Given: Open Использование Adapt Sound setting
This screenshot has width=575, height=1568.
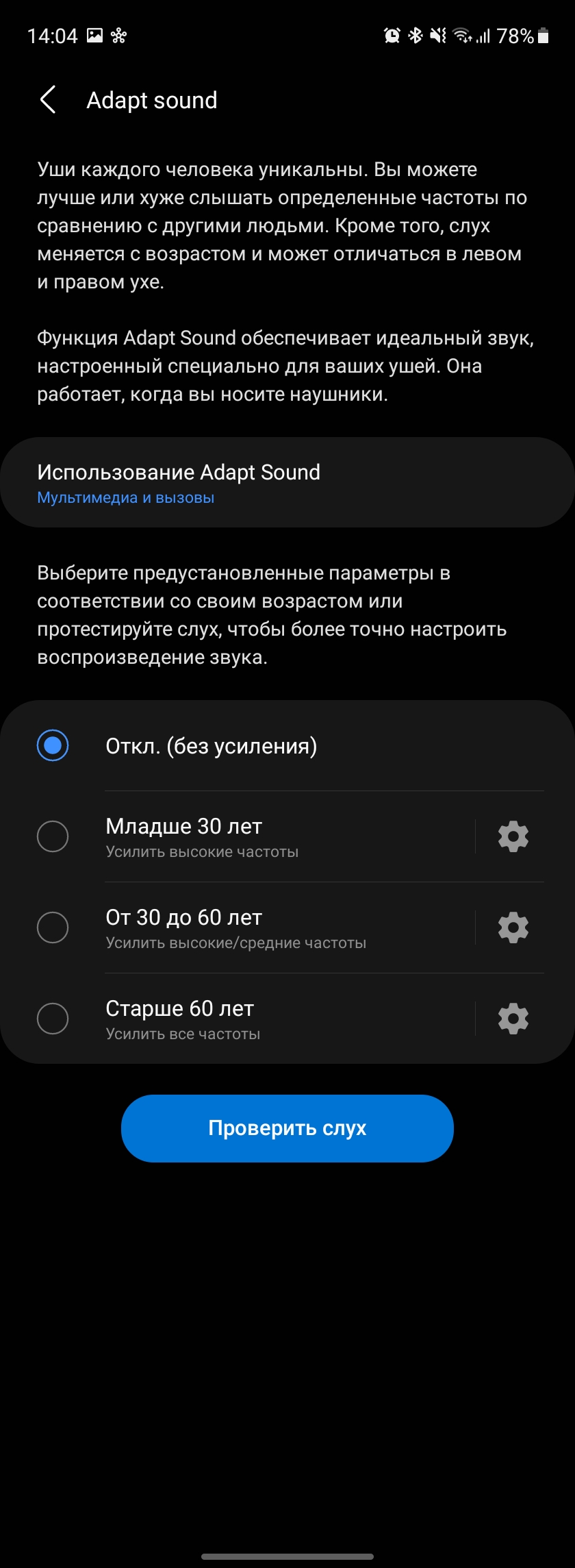Looking at the screenshot, I should pos(287,483).
